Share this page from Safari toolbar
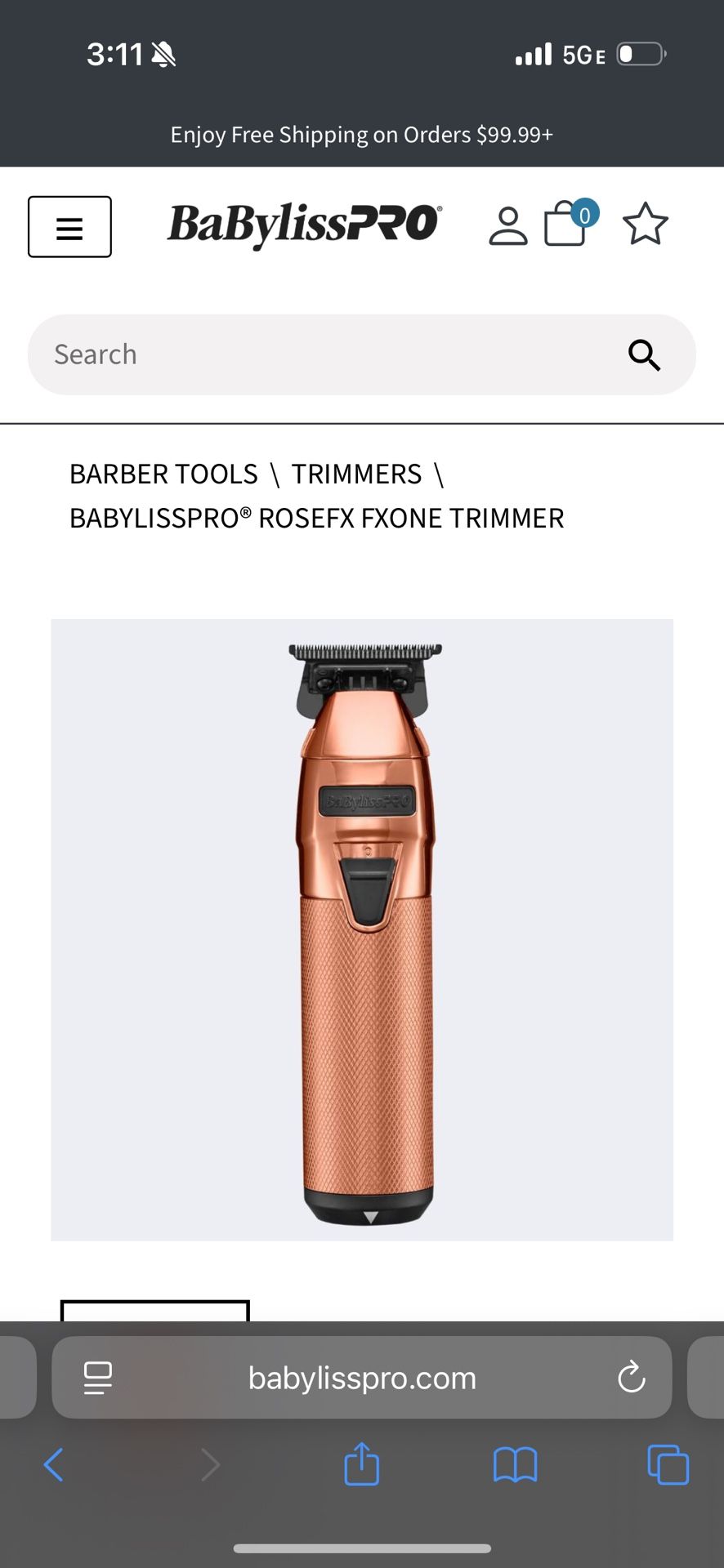724x1568 pixels. (362, 1463)
